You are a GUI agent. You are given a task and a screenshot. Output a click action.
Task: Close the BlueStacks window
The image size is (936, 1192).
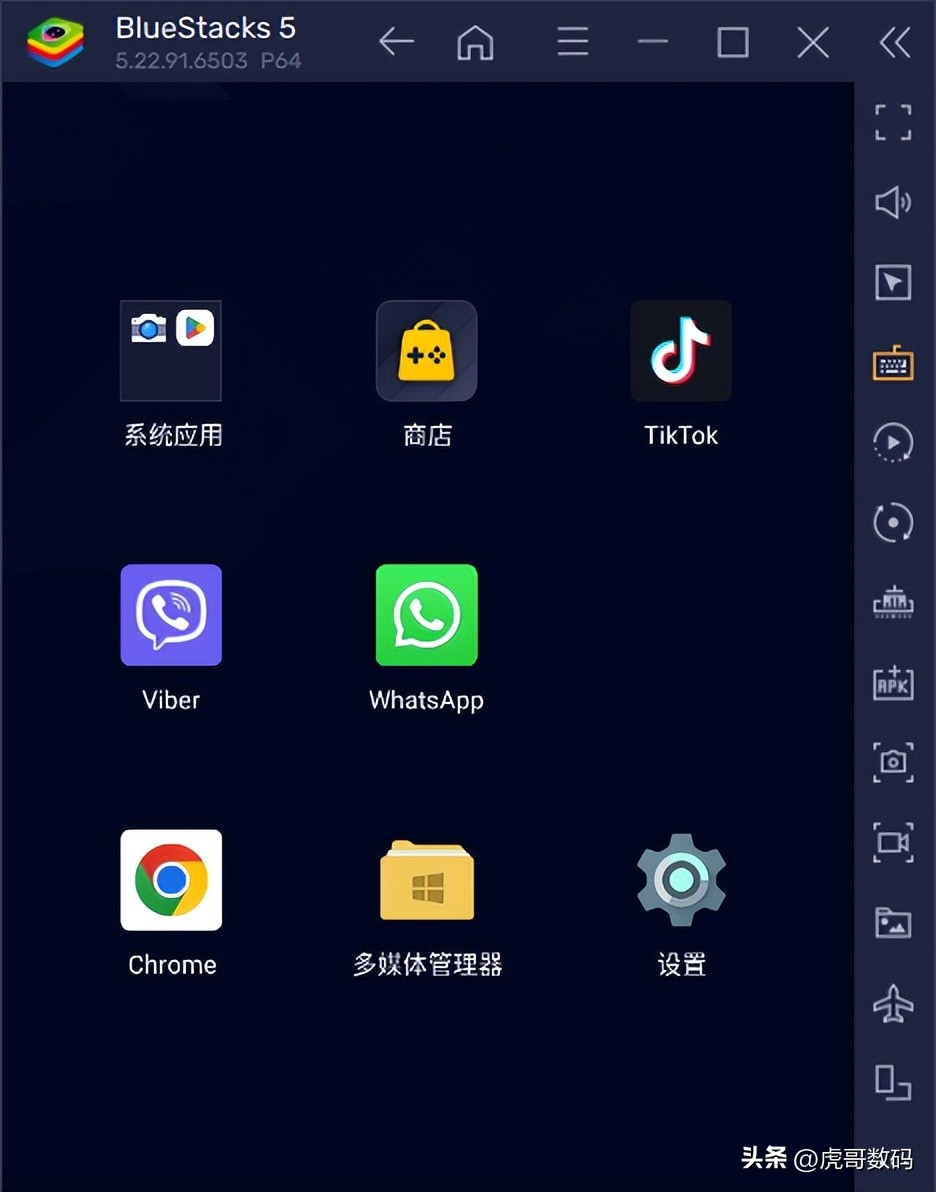tap(813, 42)
